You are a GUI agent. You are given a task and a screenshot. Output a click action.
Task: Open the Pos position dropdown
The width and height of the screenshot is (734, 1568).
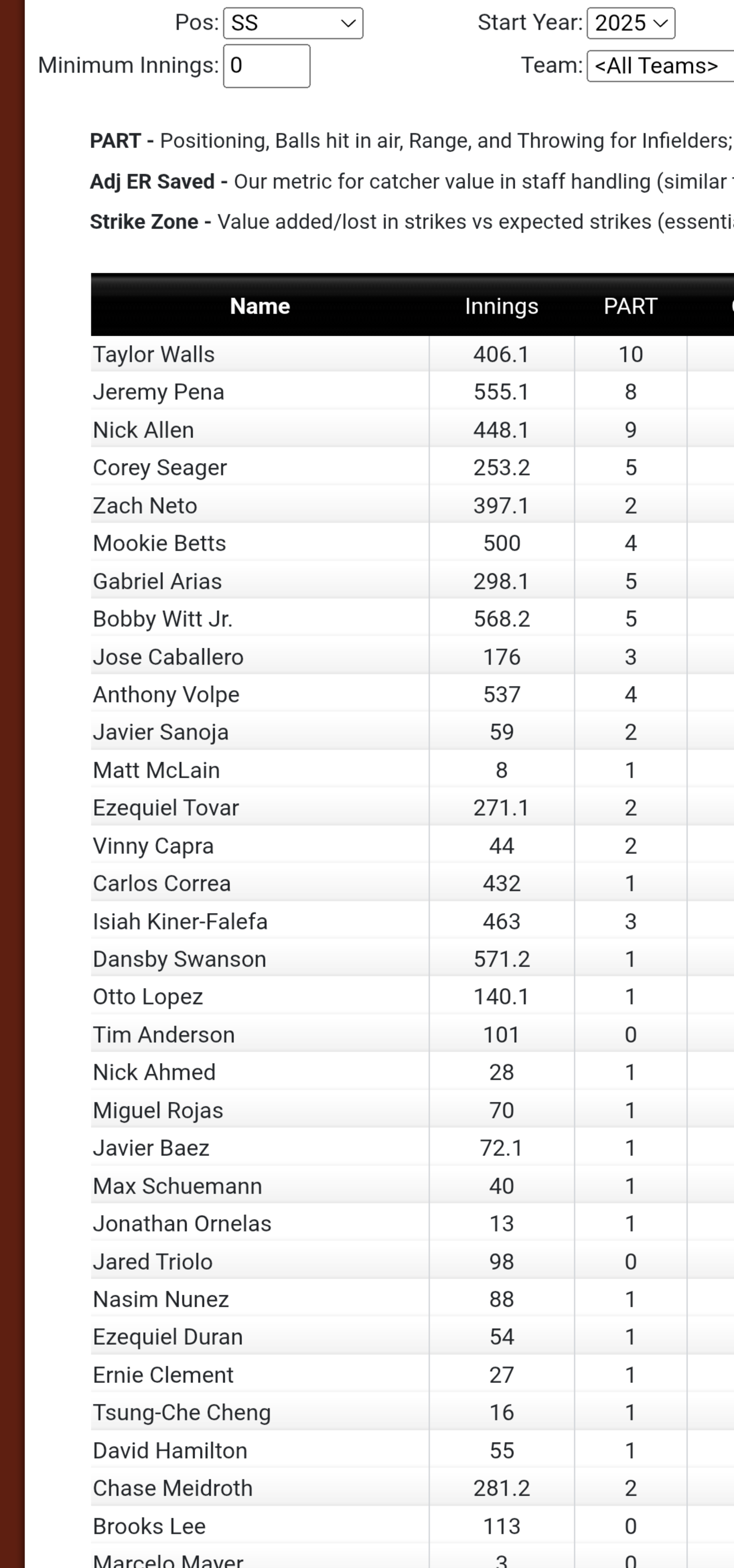pyautogui.click(x=293, y=23)
